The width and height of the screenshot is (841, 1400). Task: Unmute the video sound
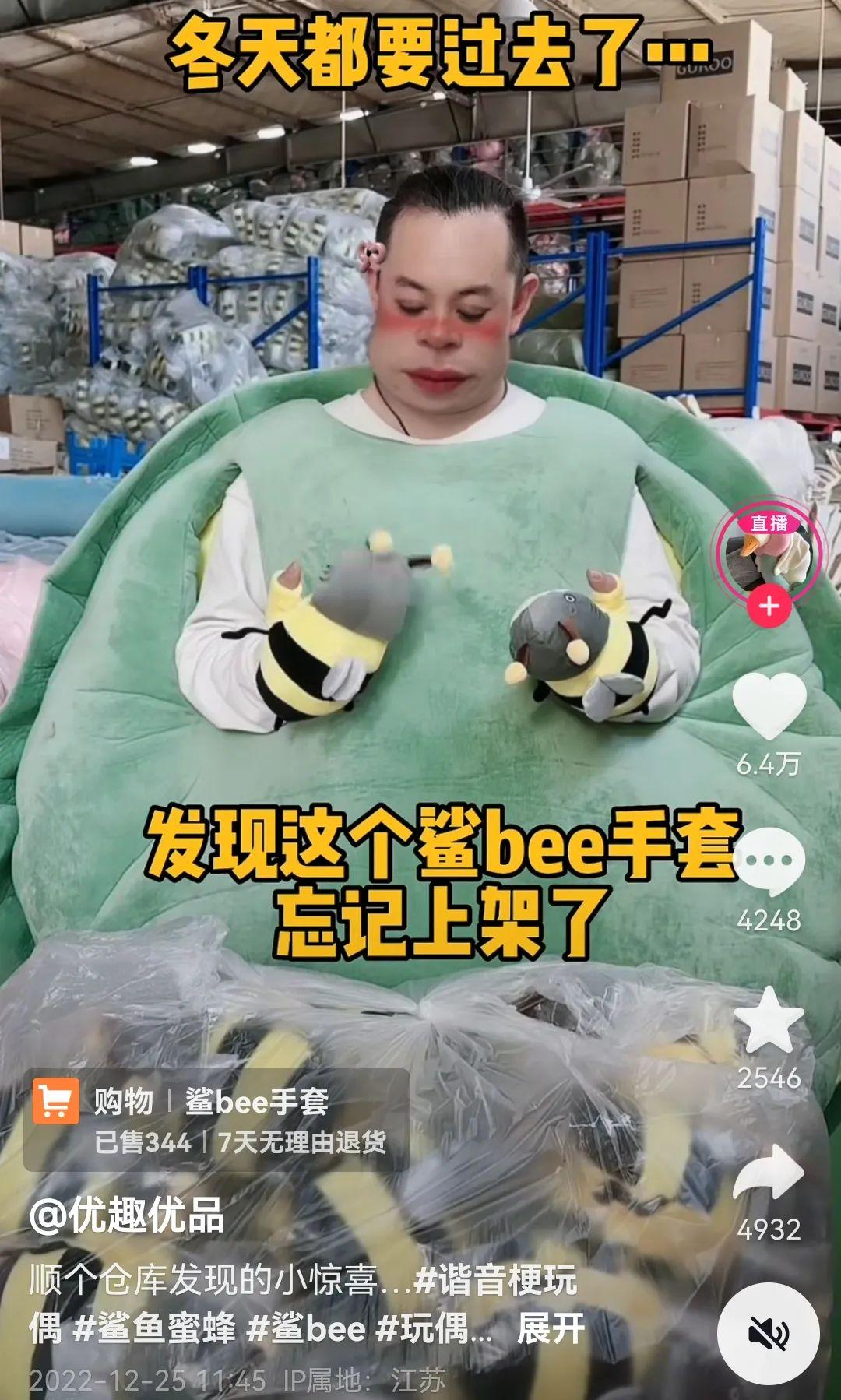click(768, 1333)
